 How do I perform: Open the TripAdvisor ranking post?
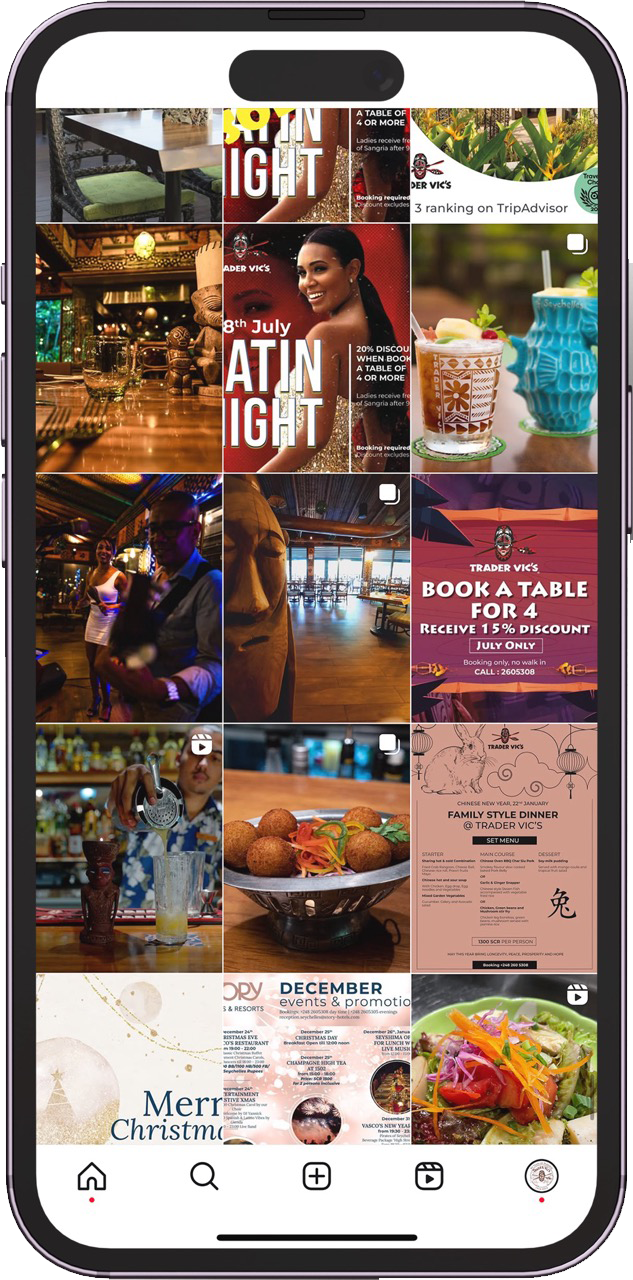tap(504, 165)
